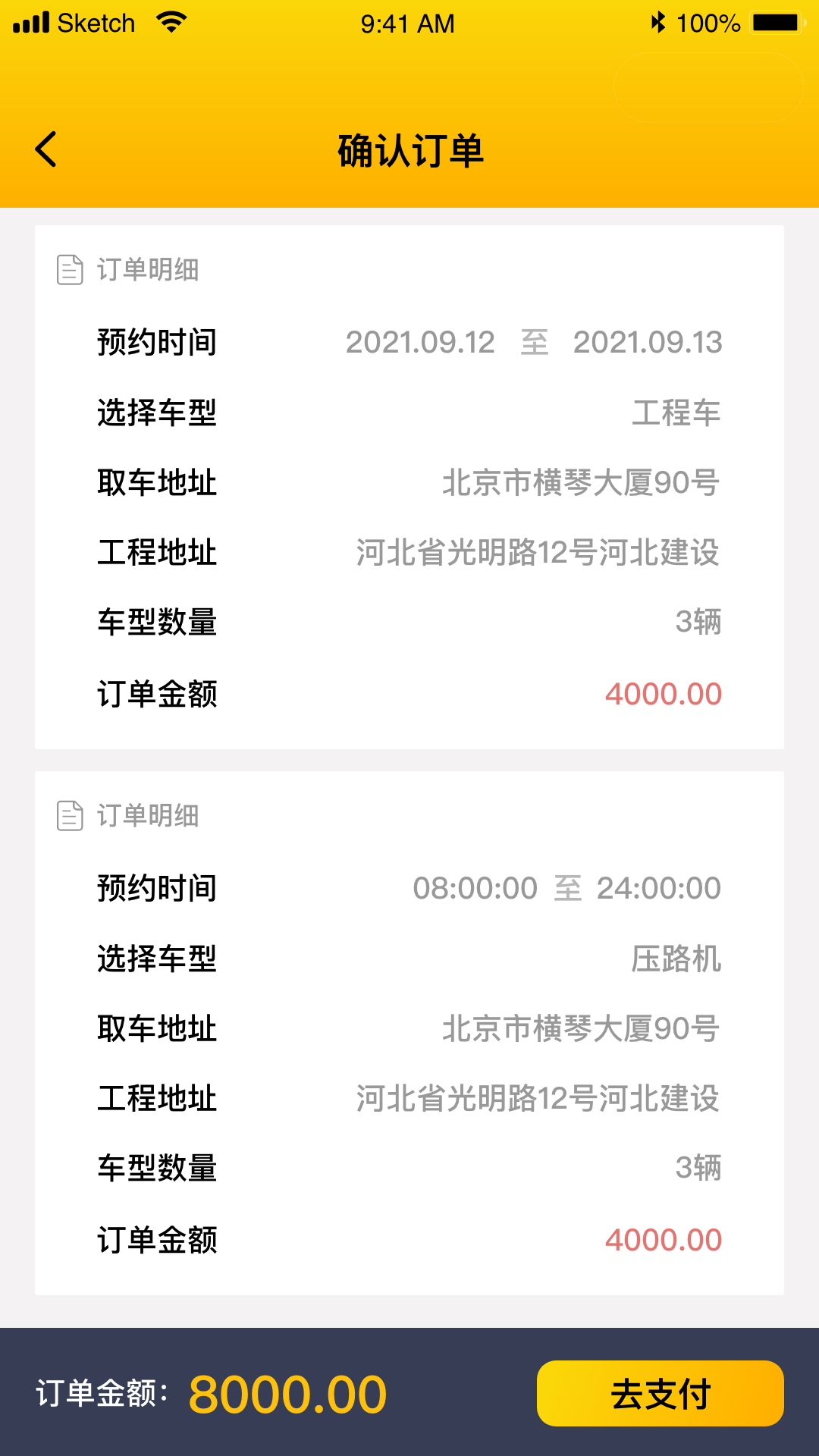Click the 确认订单 title
This screenshot has width=819, height=1456.
[x=409, y=150]
